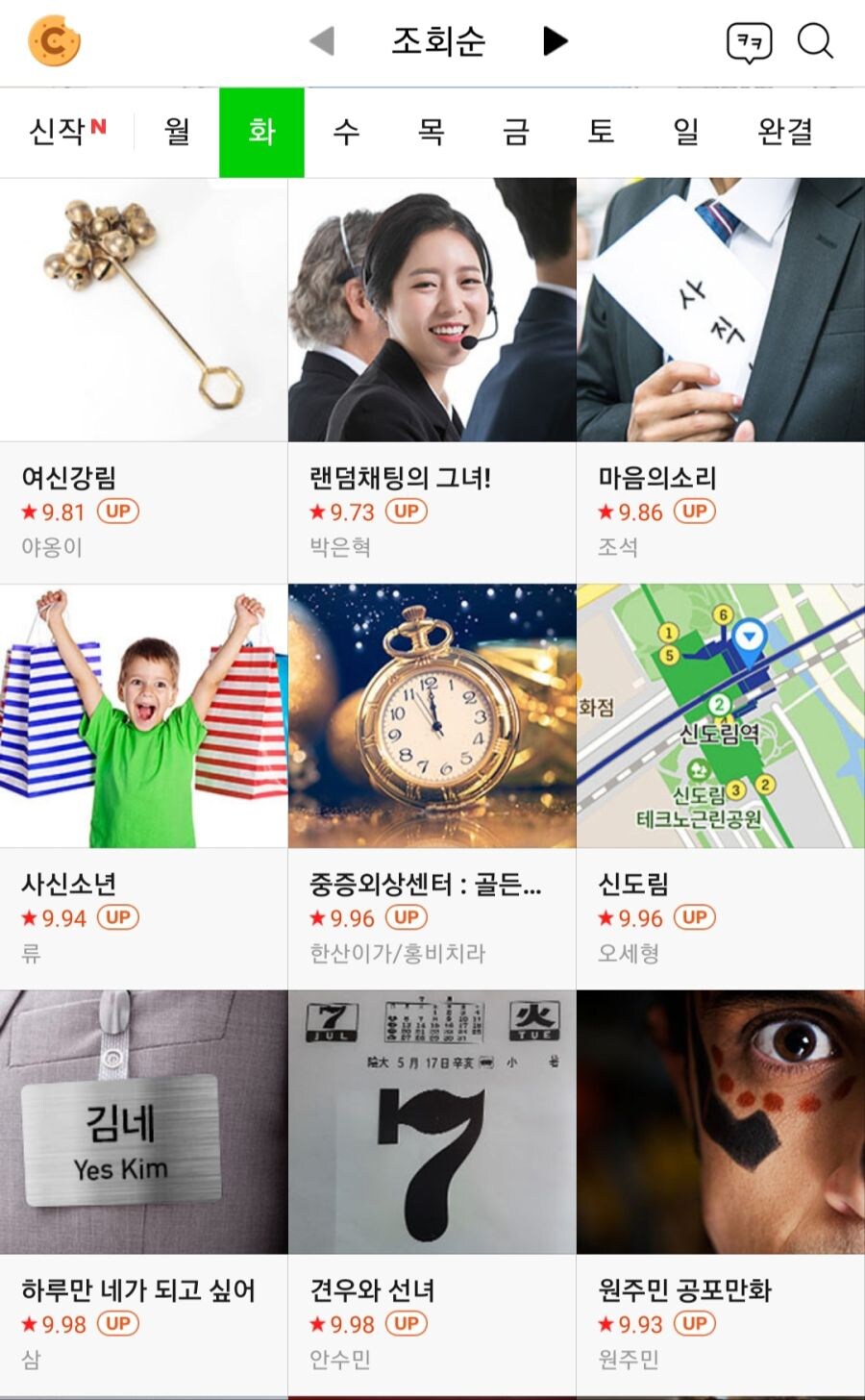Switch to the 신작 tab

[67, 132]
